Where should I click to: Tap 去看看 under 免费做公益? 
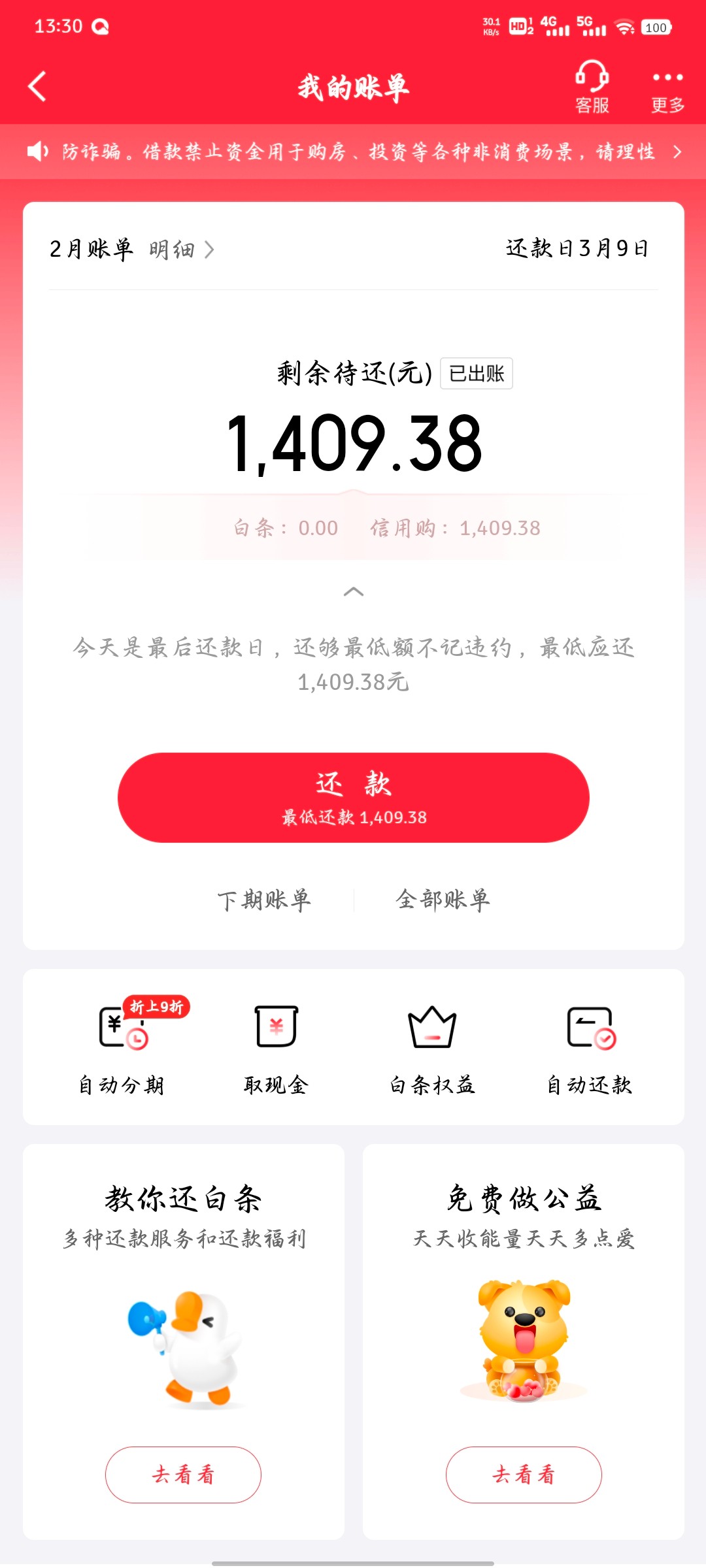click(x=523, y=1475)
